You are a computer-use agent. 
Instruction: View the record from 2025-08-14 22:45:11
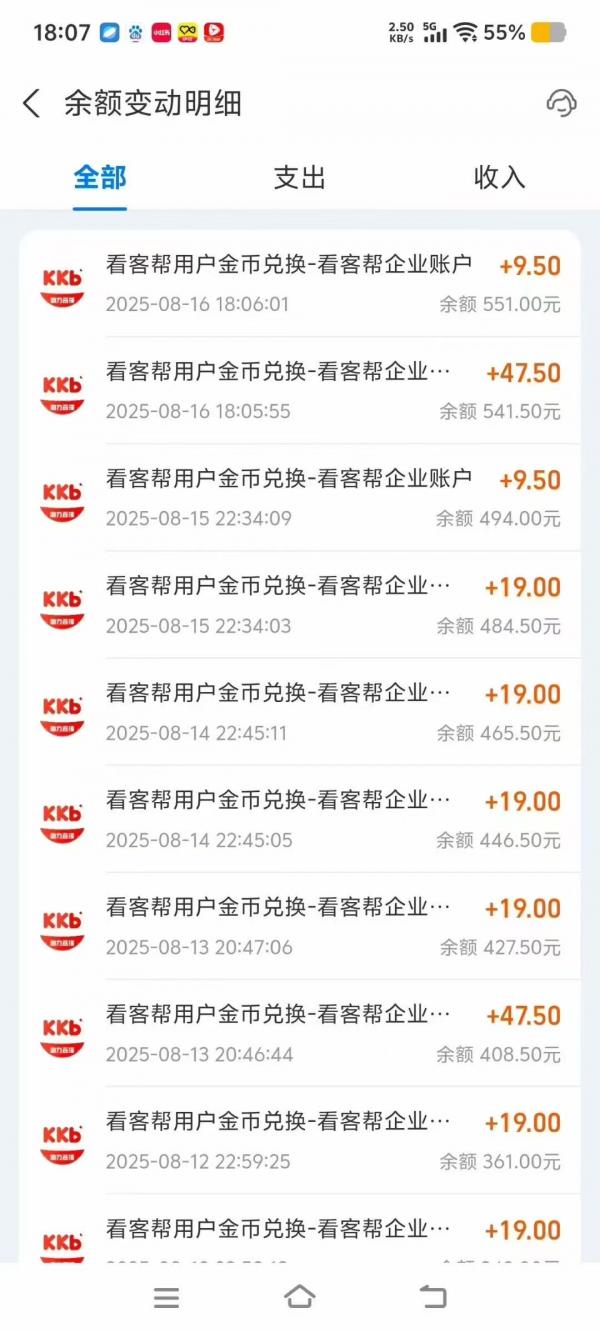(300, 712)
